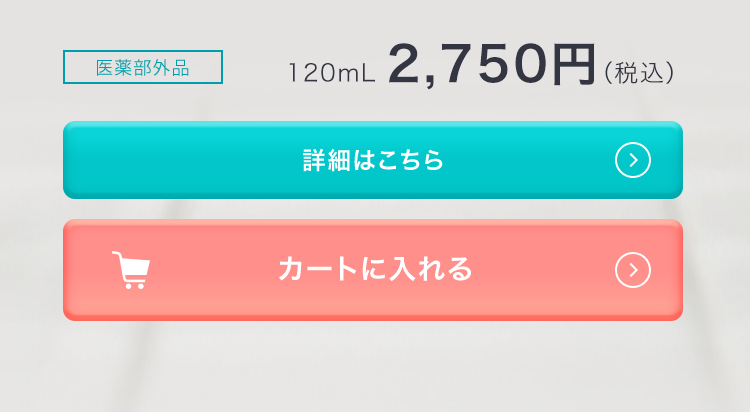Open product details via 詳細はこちら
Screen dimensions: 750x412
372,160
